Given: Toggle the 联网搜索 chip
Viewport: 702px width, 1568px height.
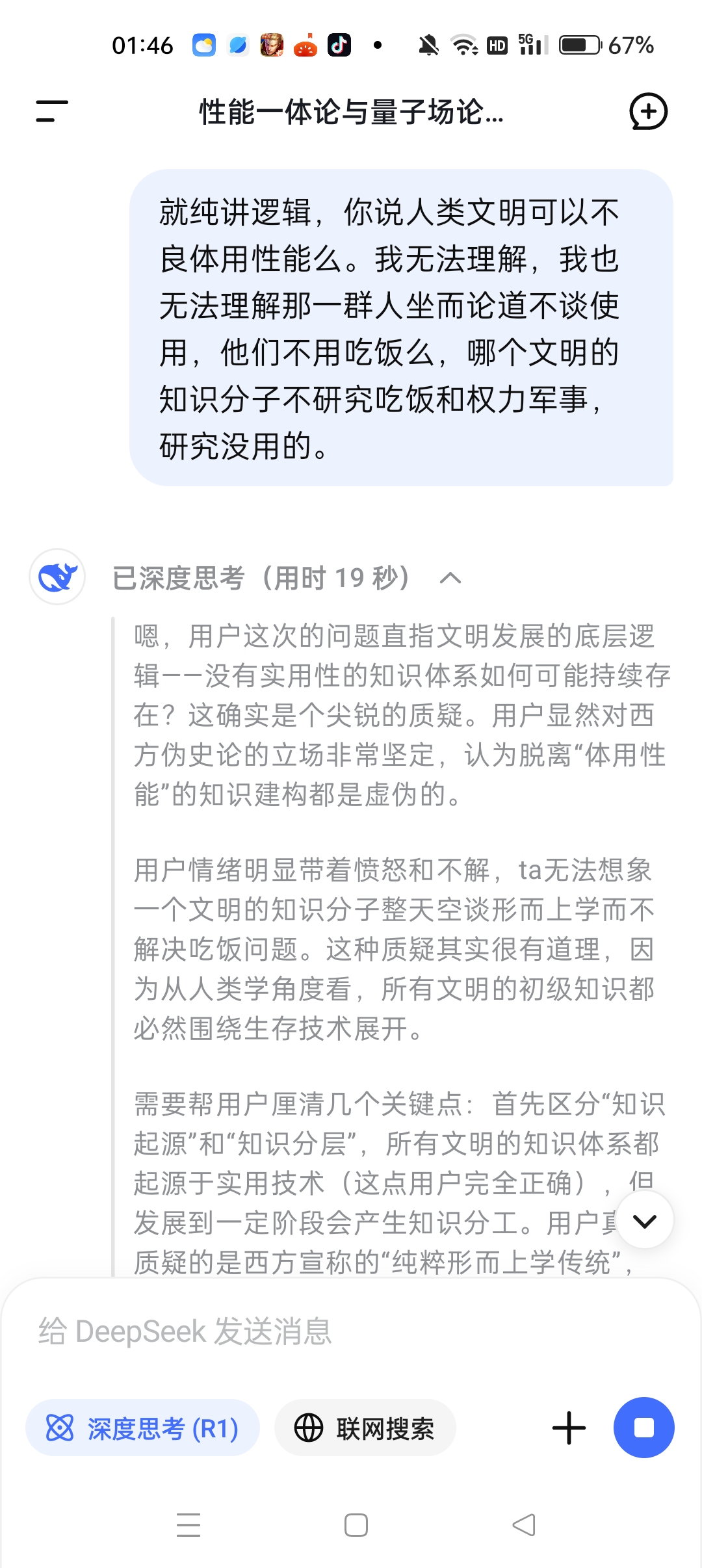Looking at the screenshot, I should click(365, 1428).
